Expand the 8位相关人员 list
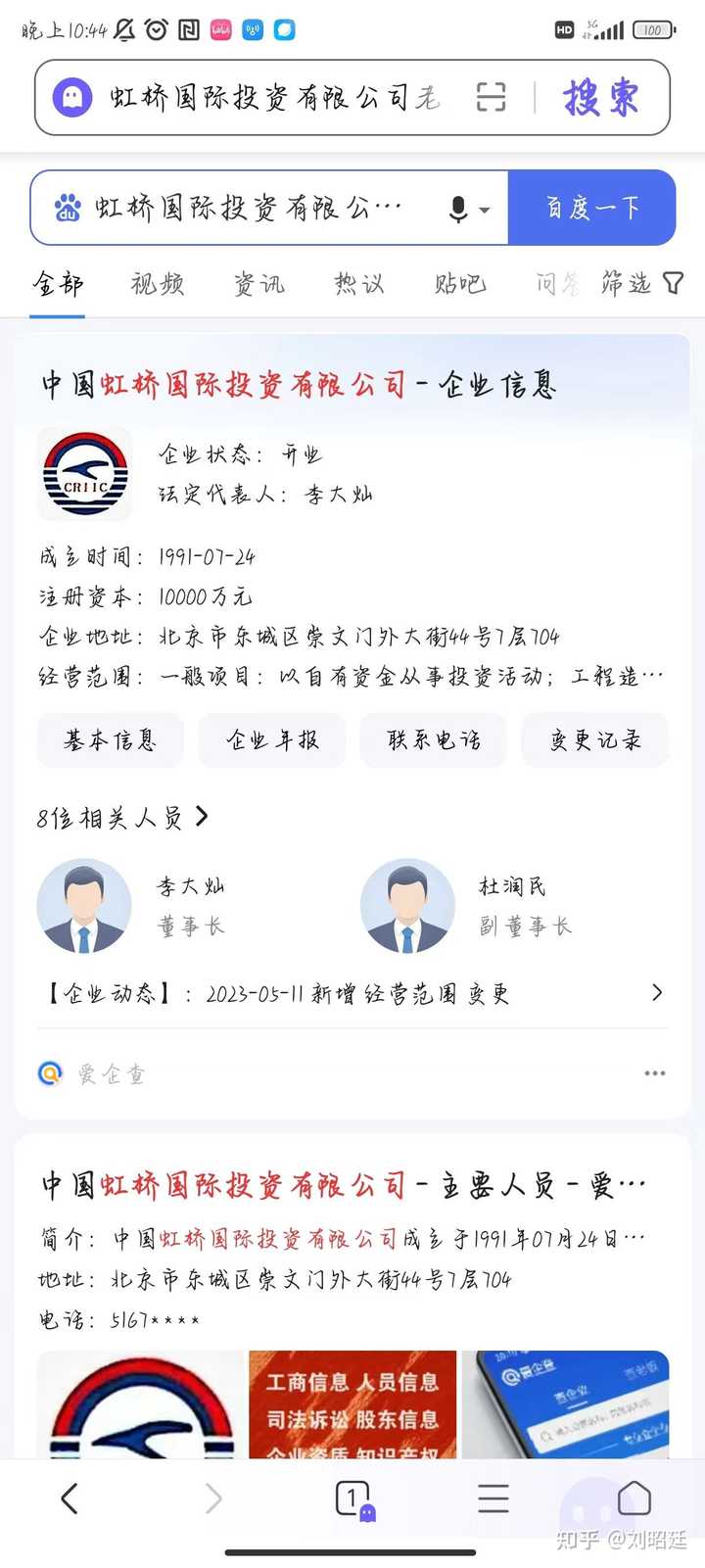 click(x=122, y=817)
